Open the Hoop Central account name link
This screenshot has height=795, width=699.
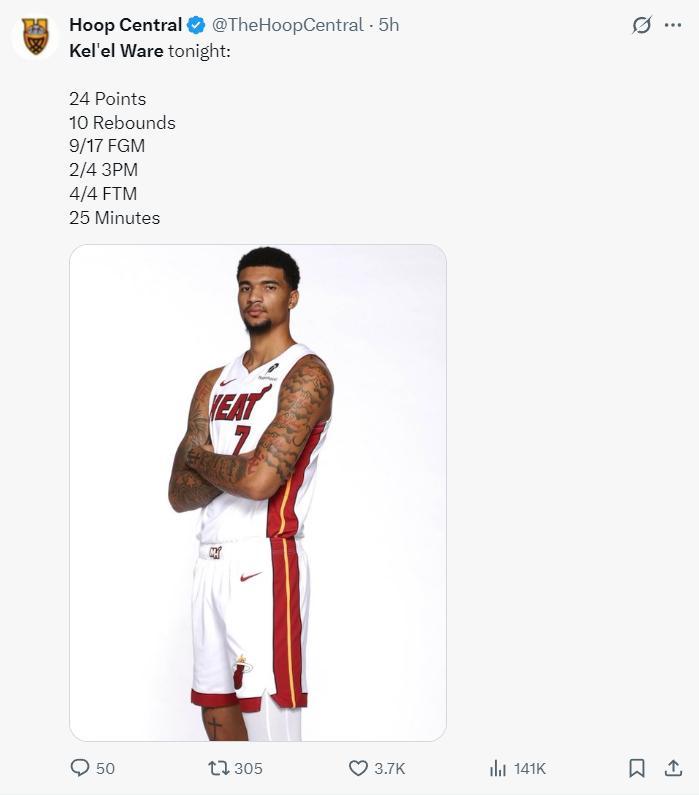(125, 25)
